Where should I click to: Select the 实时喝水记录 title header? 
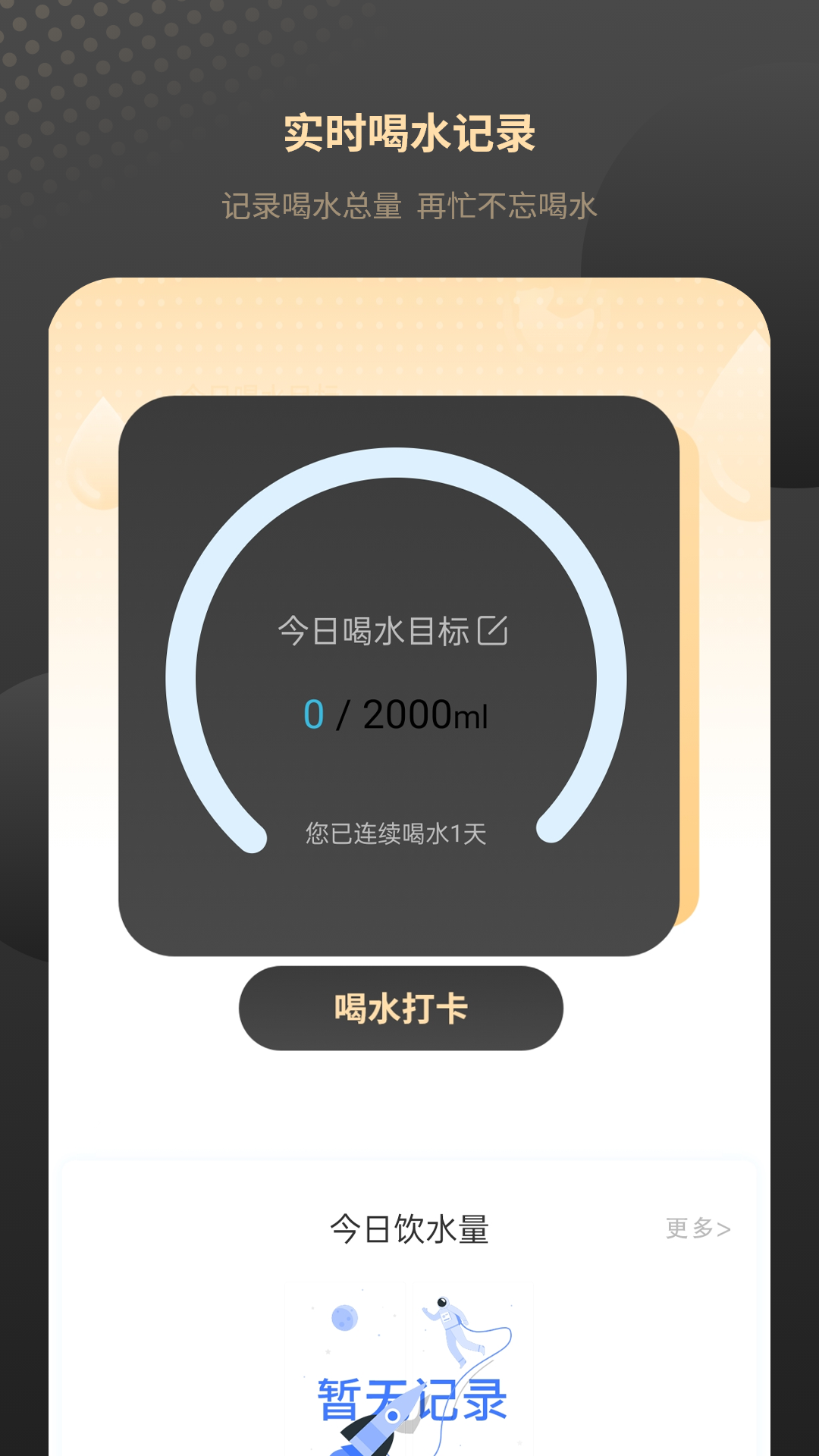click(409, 130)
